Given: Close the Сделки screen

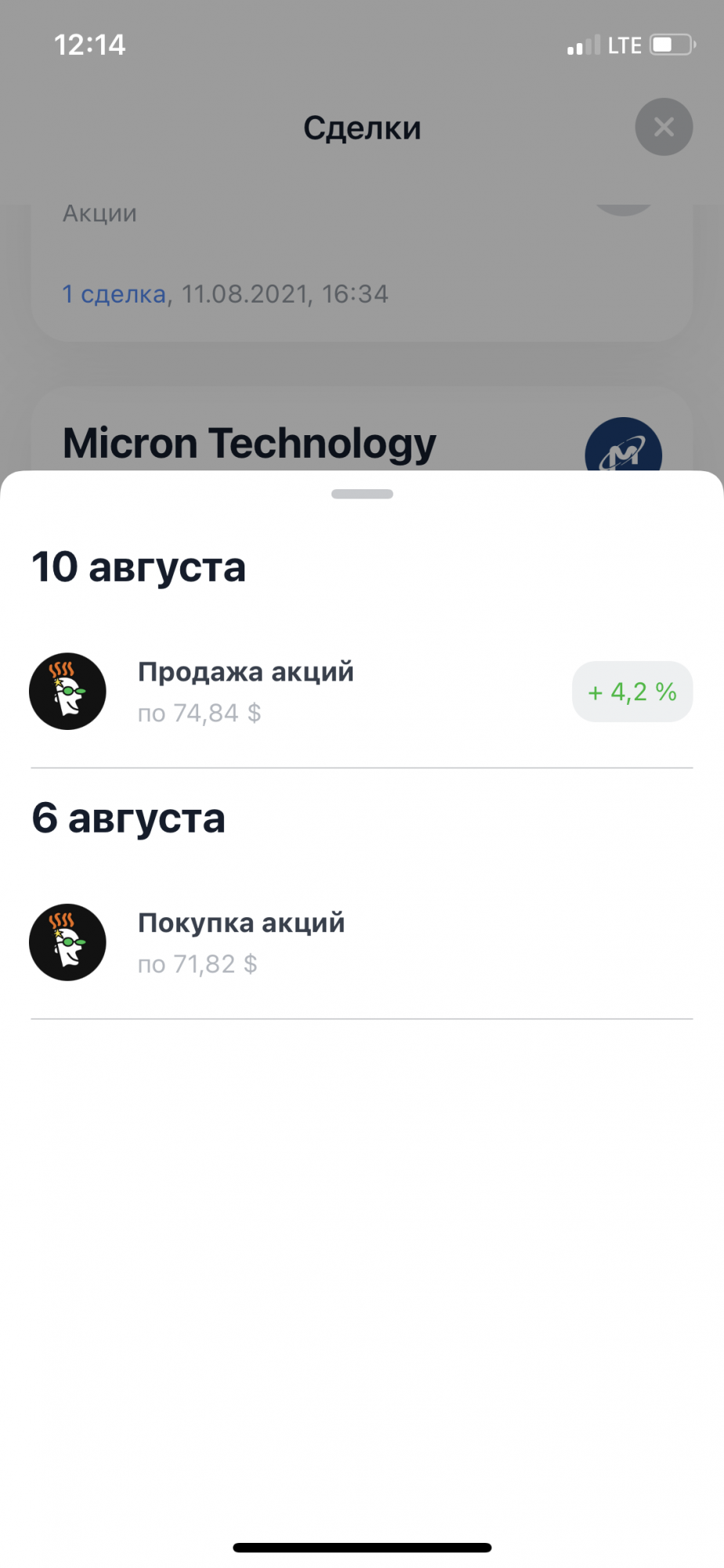Looking at the screenshot, I should click(664, 127).
